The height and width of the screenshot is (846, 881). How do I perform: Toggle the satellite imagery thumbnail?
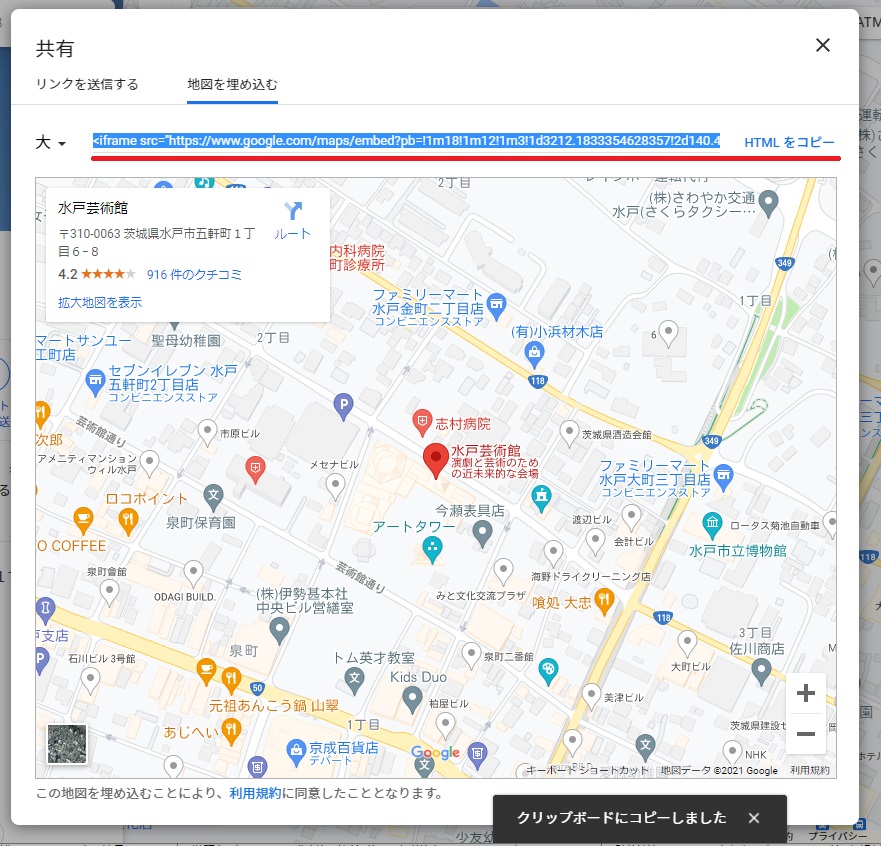[x=67, y=744]
